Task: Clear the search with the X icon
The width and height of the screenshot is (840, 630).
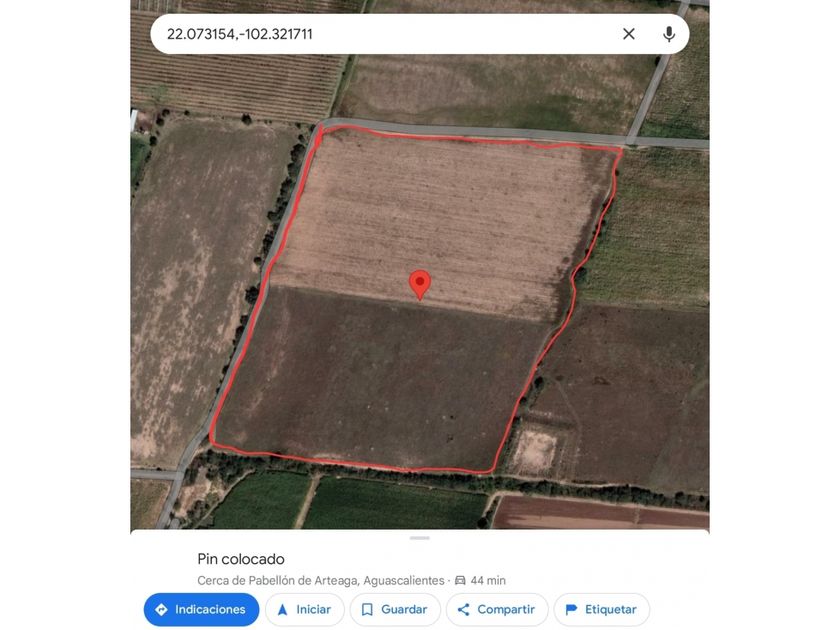Action: [629, 34]
